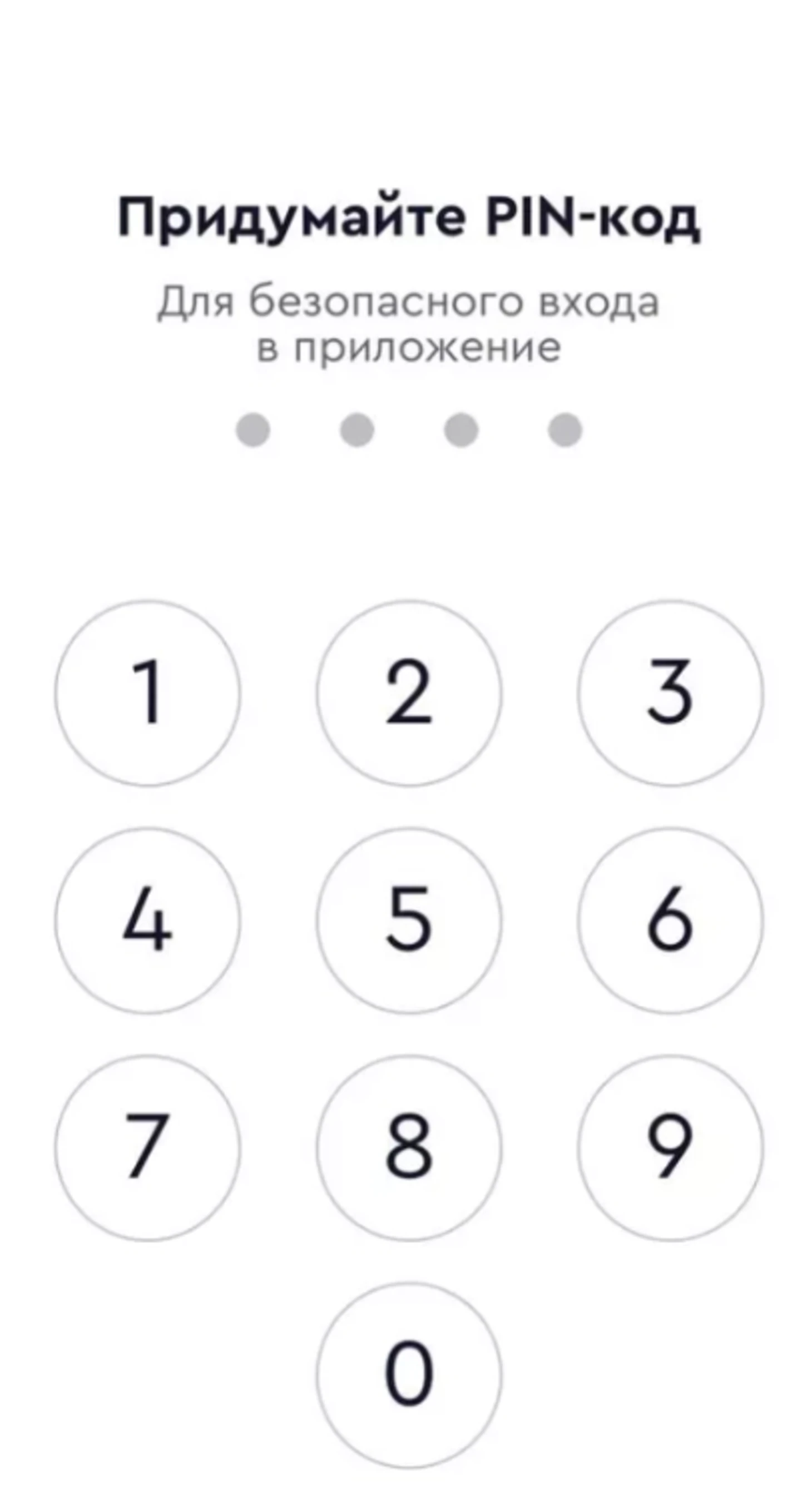Enter digit 1 on the PIN keypad
The height and width of the screenshot is (1500, 812).
(147, 693)
